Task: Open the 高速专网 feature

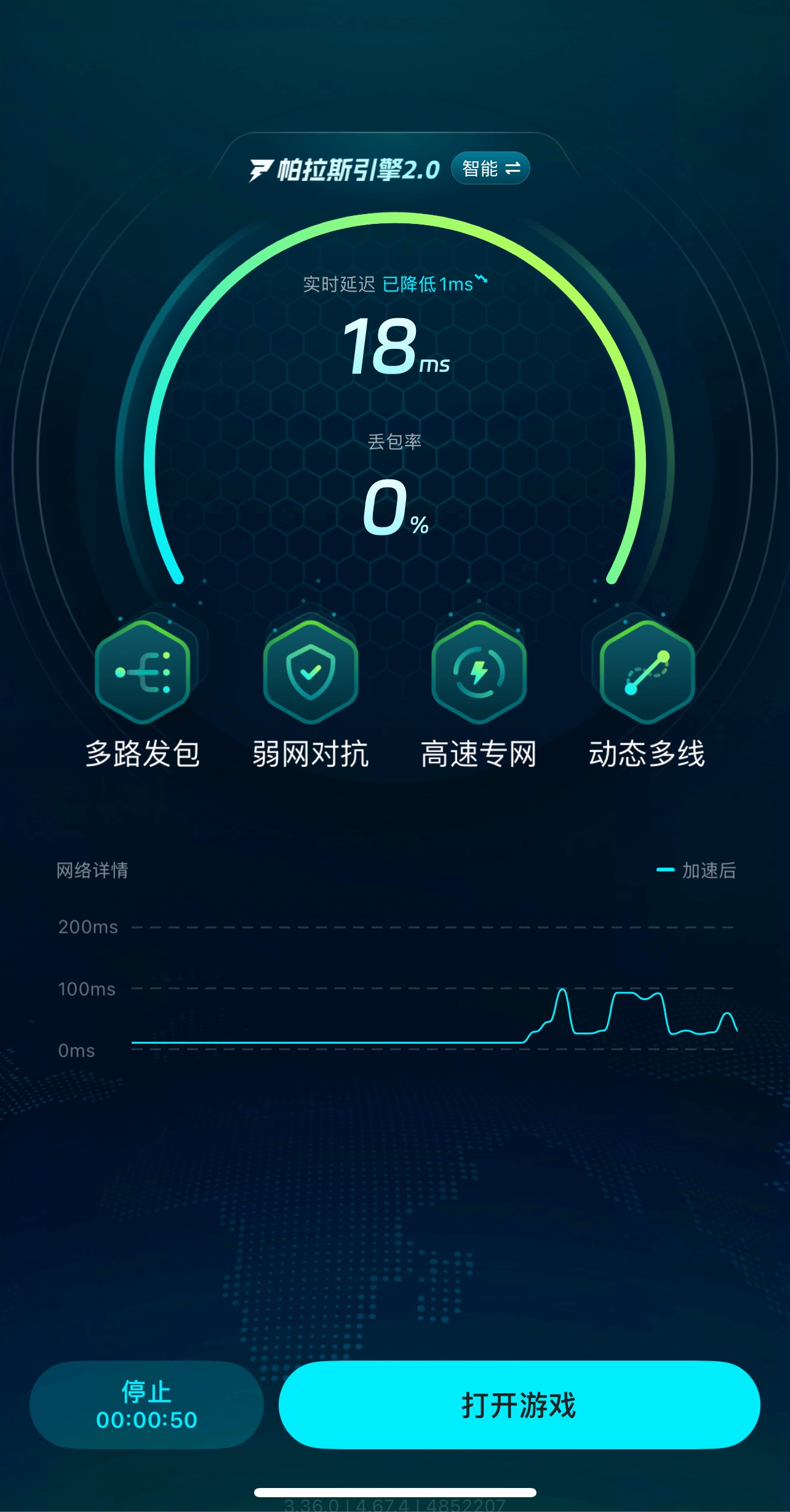Action: click(x=479, y=672)
